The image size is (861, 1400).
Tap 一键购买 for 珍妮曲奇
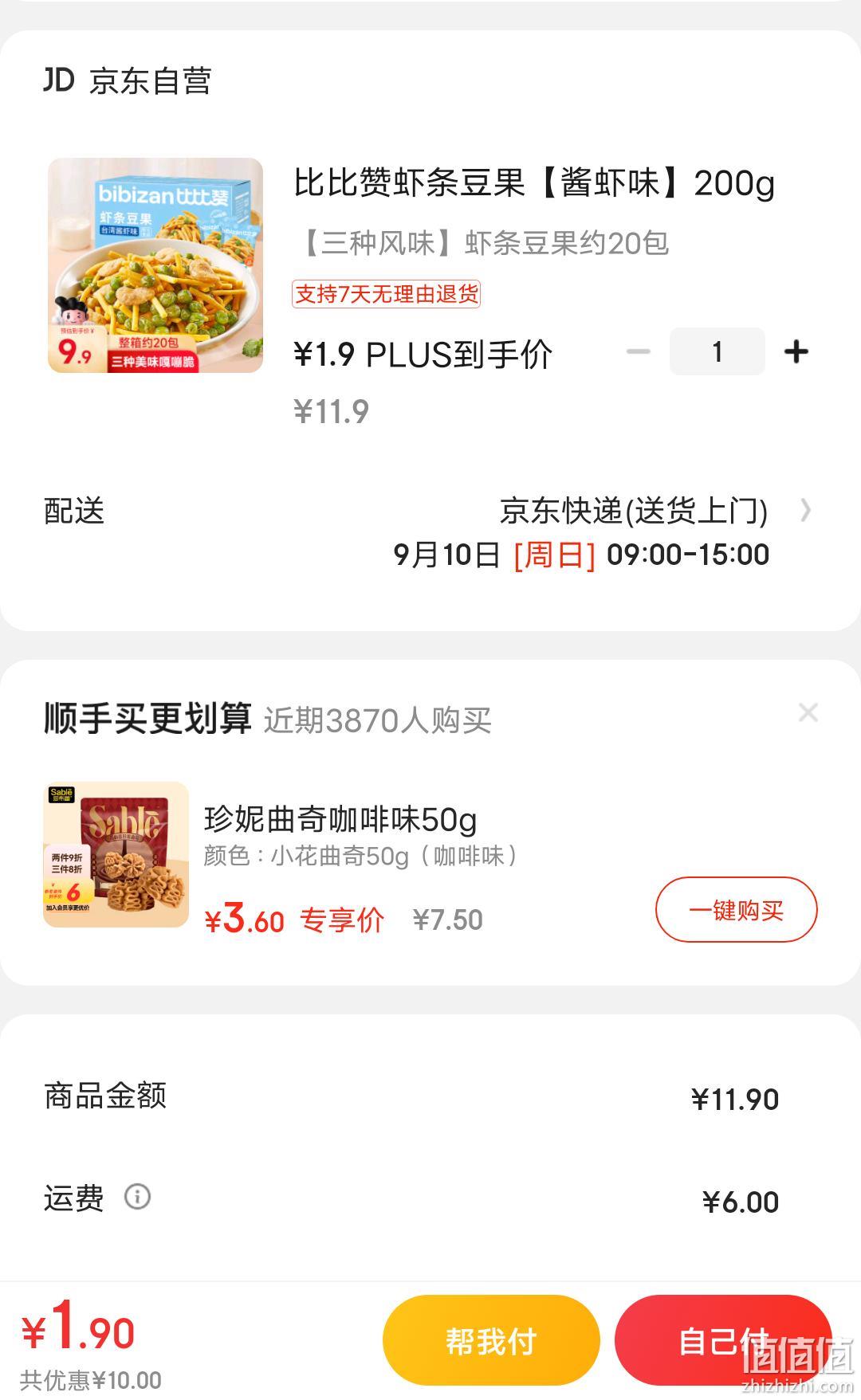pos(736,909)
